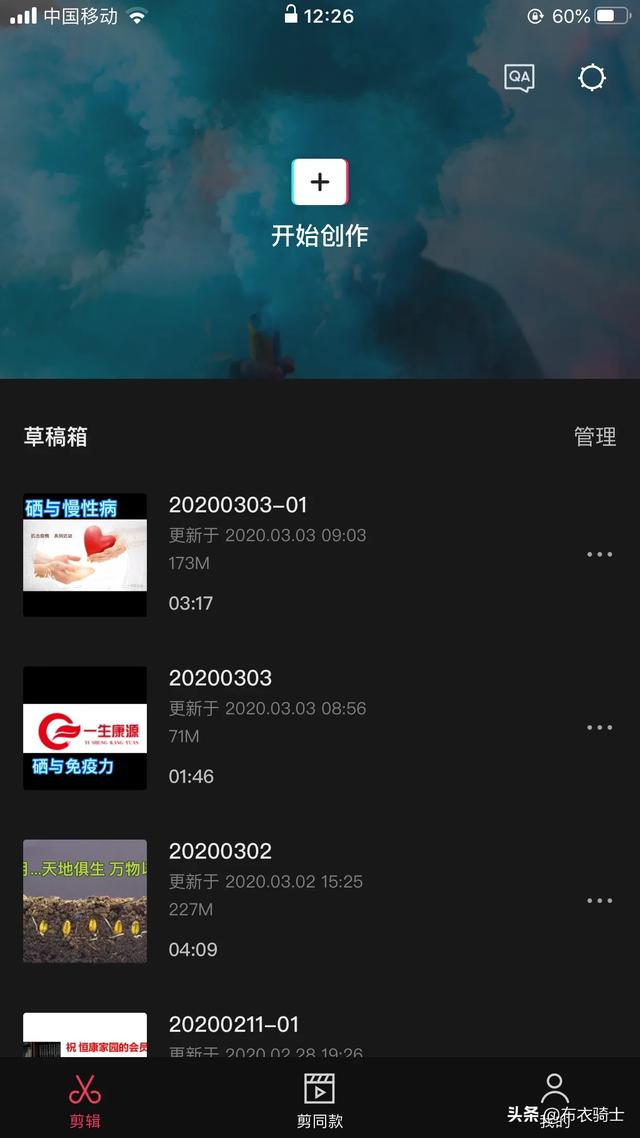Show more options for draft 20200303

coord(599,728)
